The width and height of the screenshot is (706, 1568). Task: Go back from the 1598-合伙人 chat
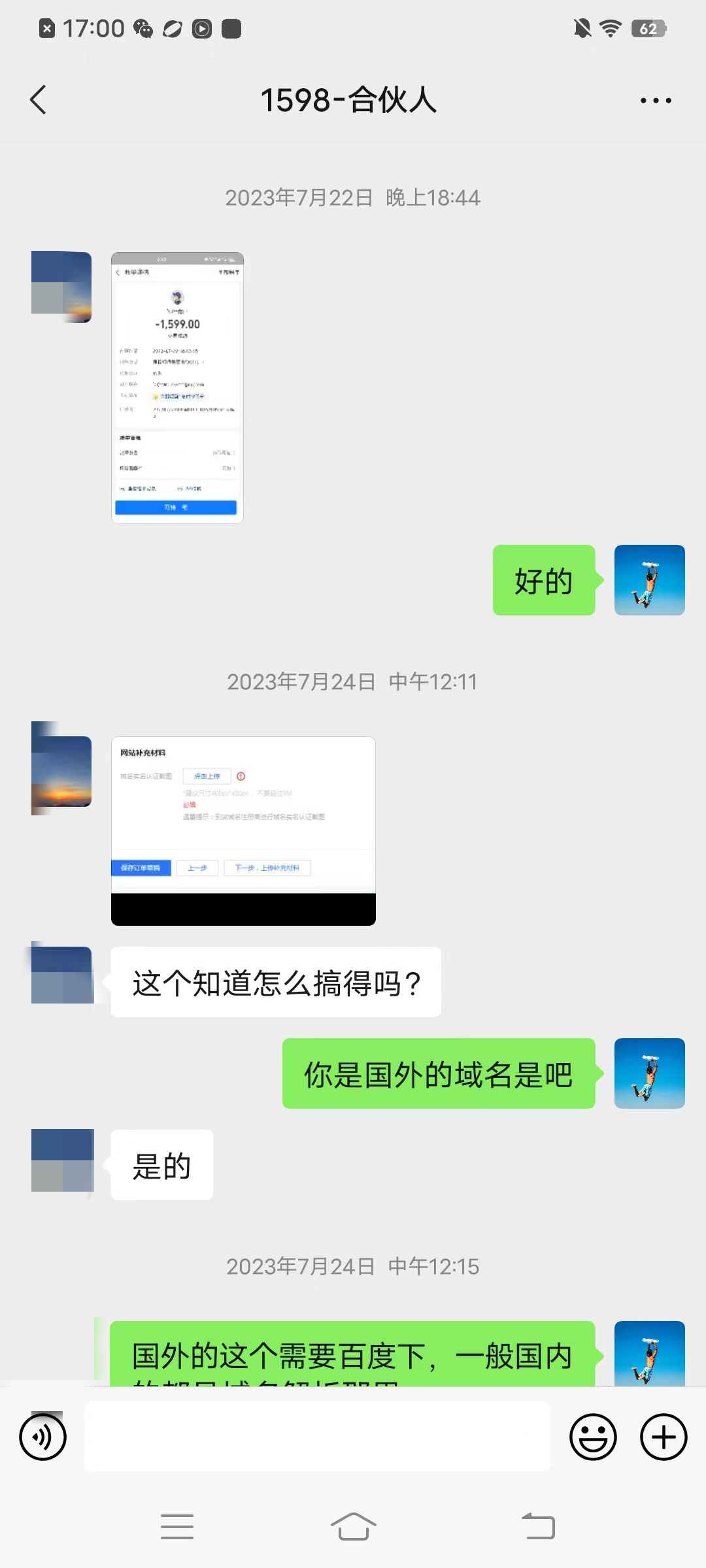[x=39, y=100]
